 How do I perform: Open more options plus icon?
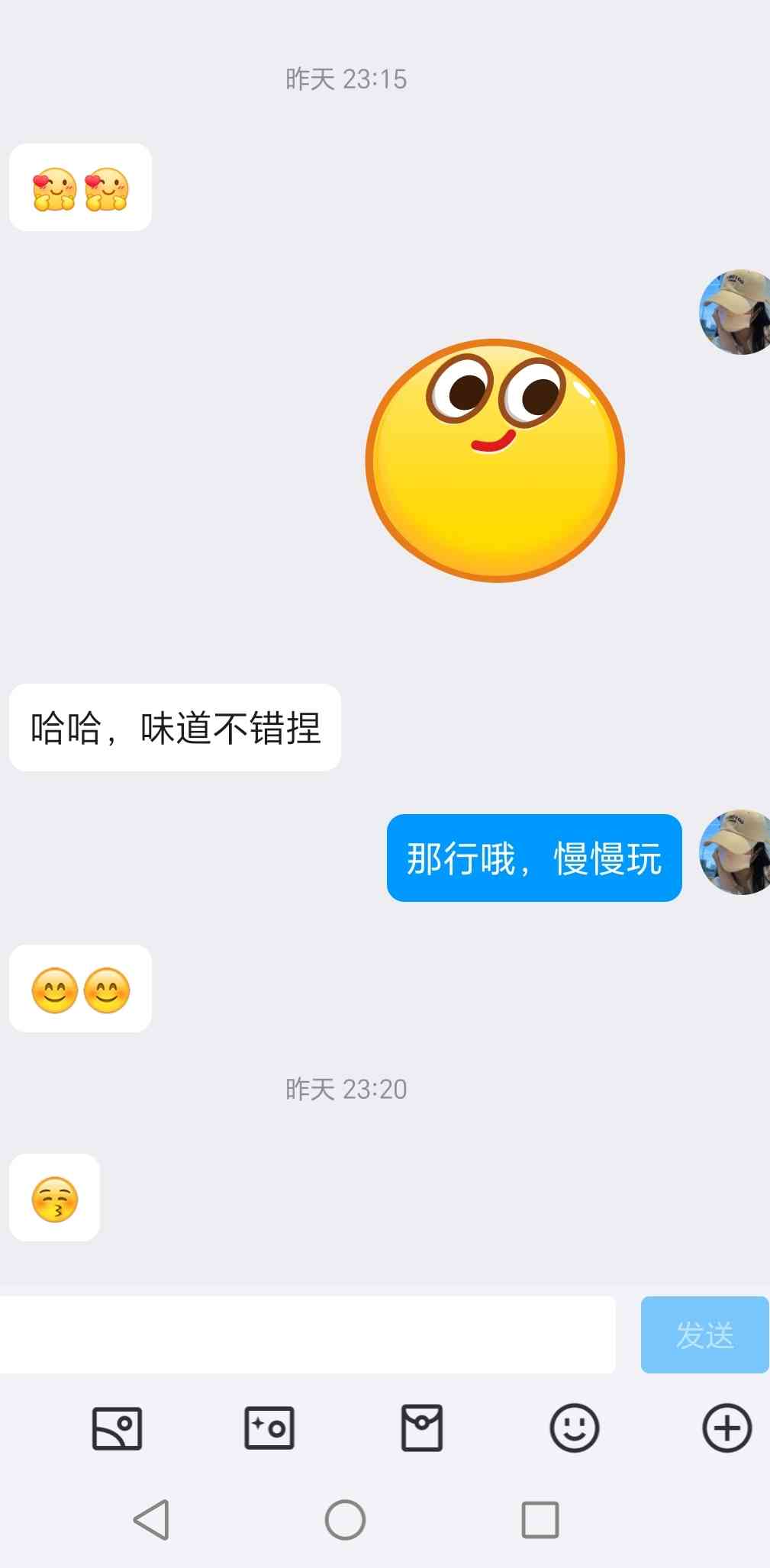(x=727, y=1428)
